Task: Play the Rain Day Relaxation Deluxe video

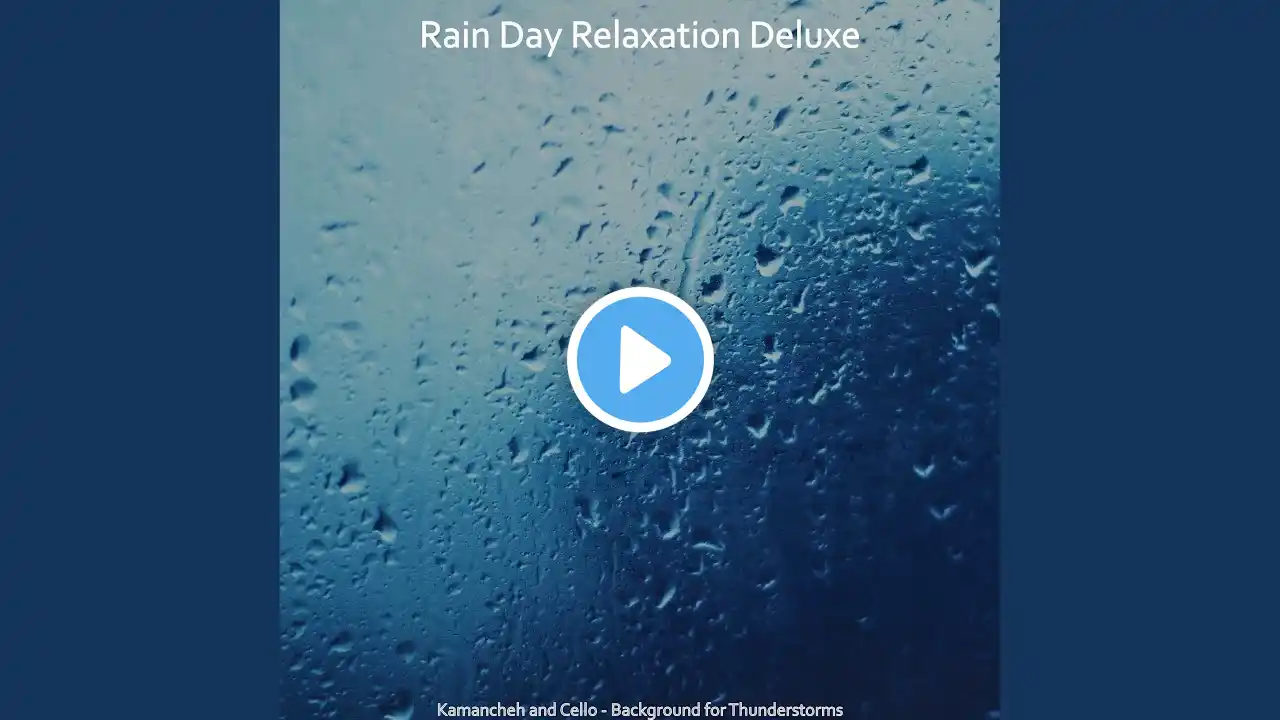Action: 640,360
